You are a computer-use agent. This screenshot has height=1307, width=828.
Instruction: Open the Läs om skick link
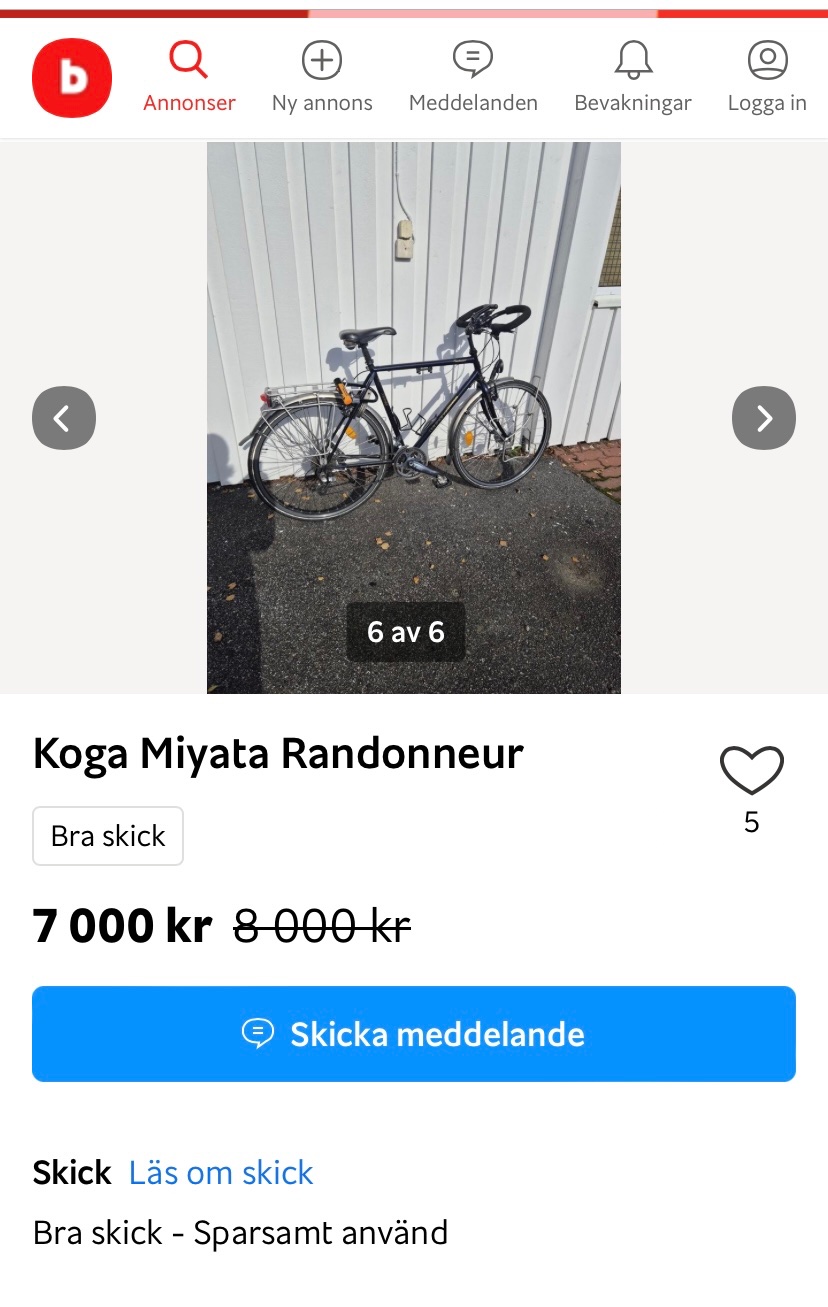tap(221, 1173)
